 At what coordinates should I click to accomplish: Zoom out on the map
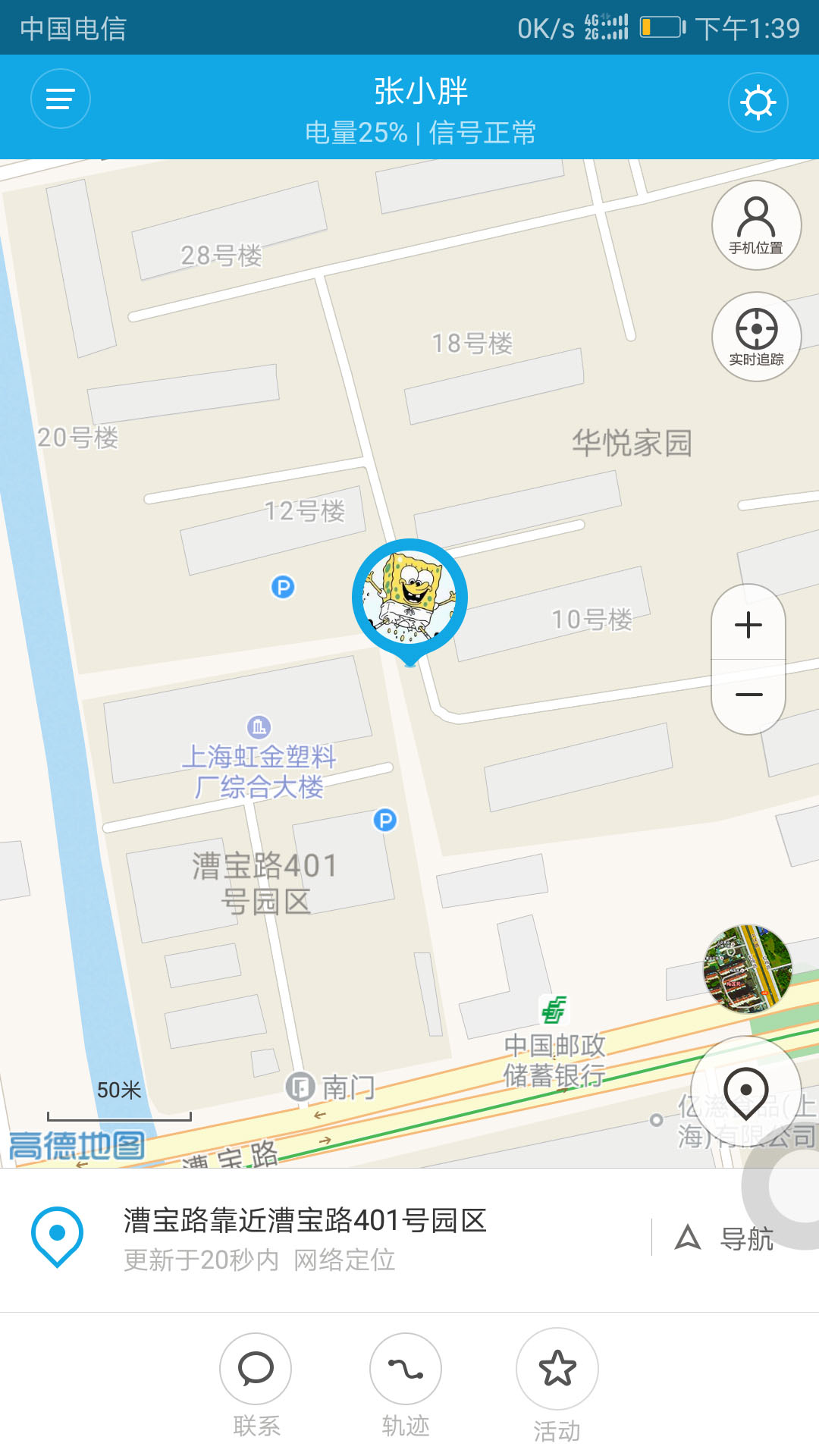point(748,695)
